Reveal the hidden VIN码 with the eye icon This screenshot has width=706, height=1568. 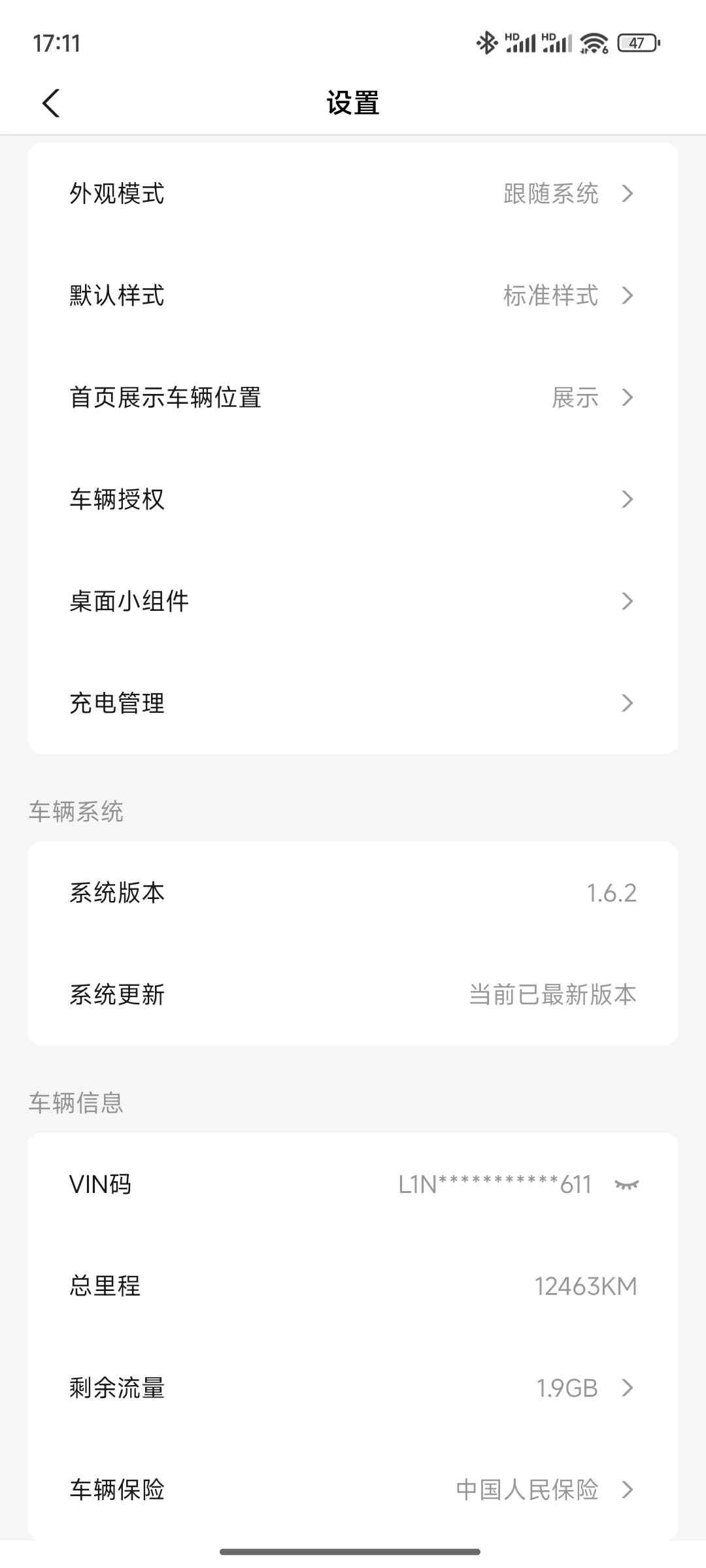(x=626, y=1184)
